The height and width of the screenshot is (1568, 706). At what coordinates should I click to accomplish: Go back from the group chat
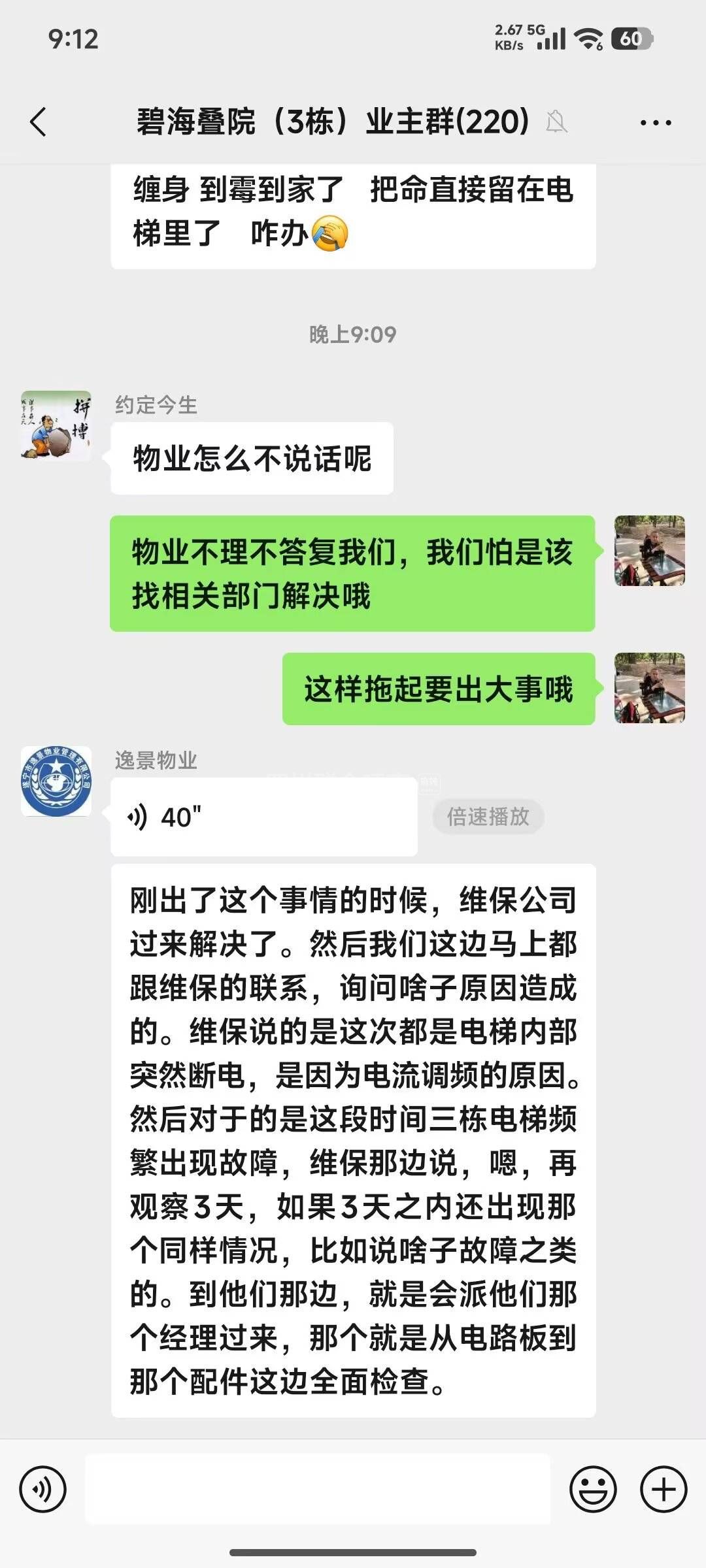click(x=39, y=122)
